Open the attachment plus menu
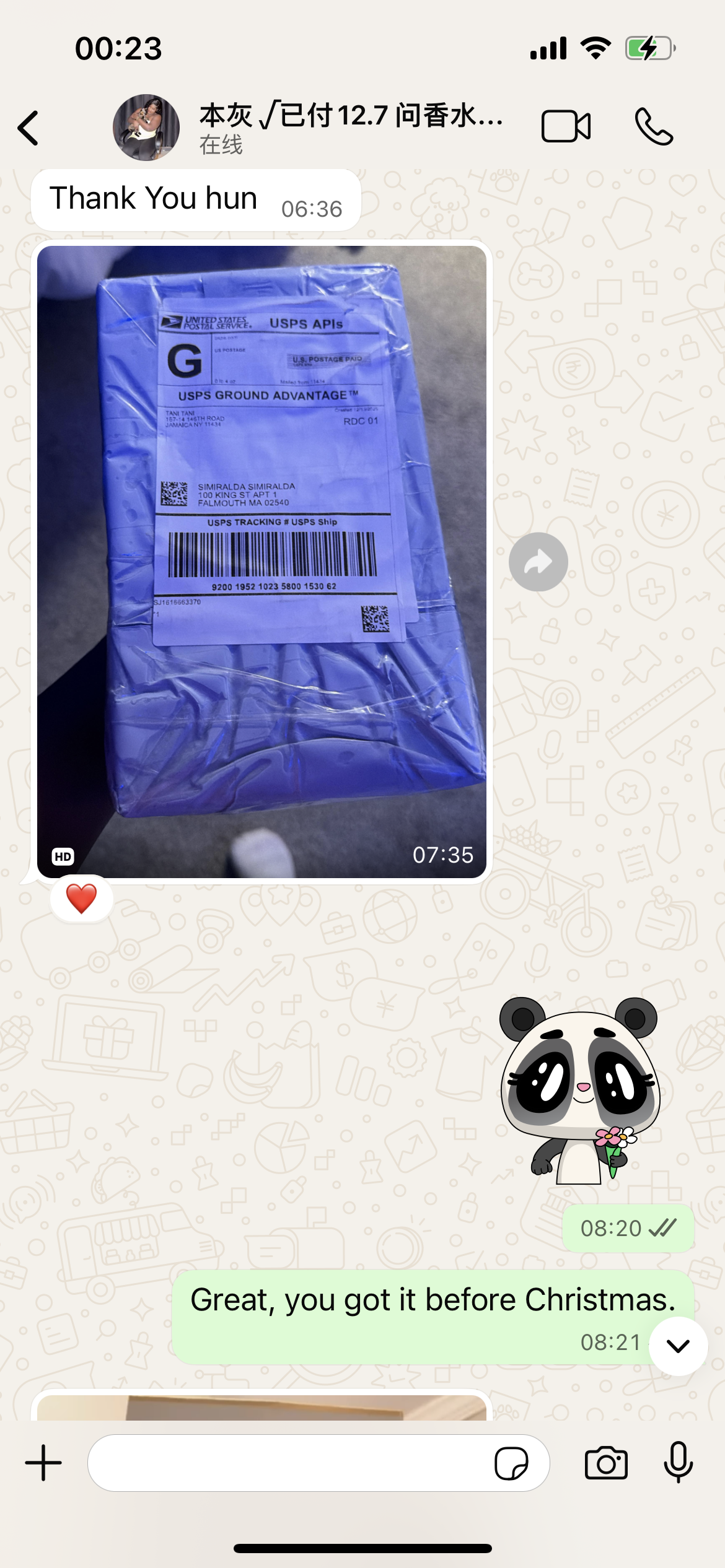The height and width of the screenshot is (1568, 725). (43, 1463)
